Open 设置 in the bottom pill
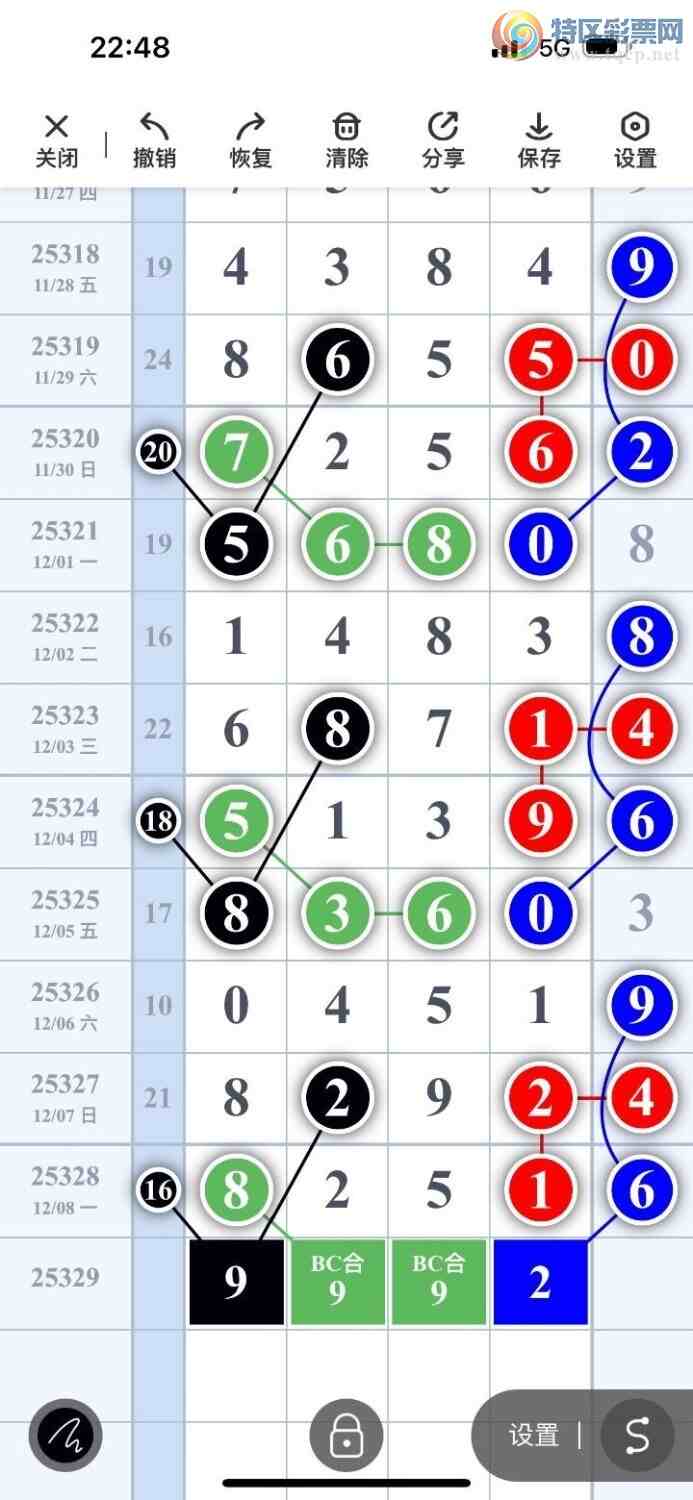 coord(533,1435)
